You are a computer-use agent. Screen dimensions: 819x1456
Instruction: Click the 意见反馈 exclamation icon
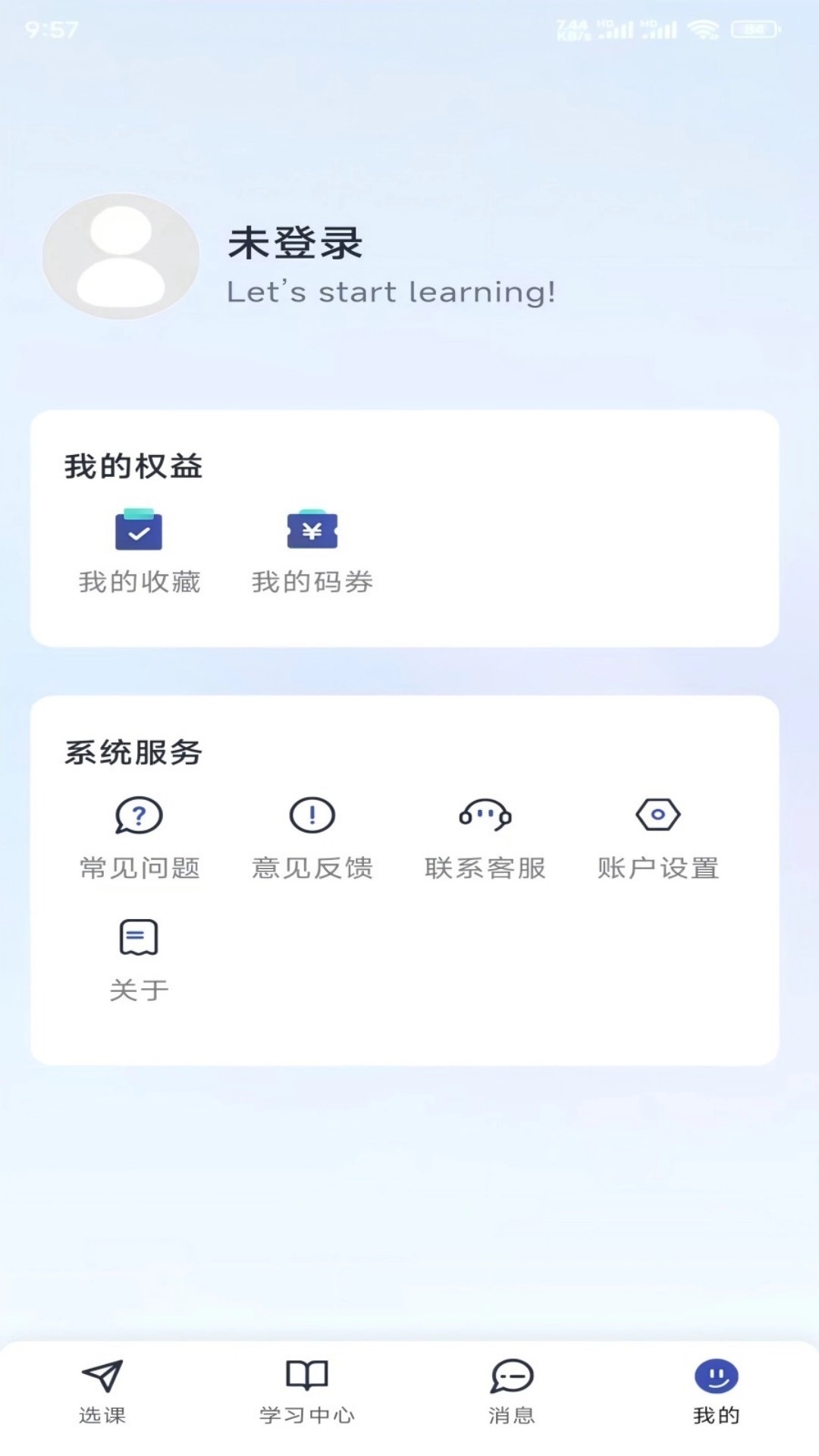tap(312, 815)
